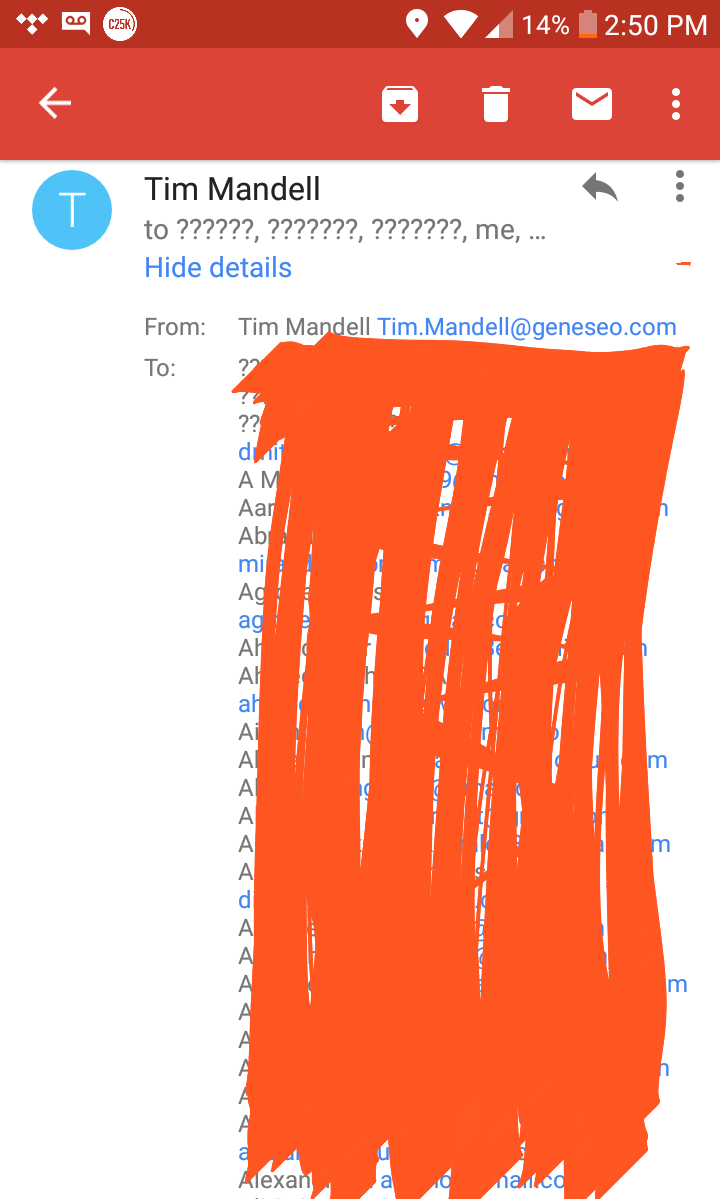This screenshot has width=720, height=1199.
Task: Mark the email as unread
Action: (x=591, y=103)
